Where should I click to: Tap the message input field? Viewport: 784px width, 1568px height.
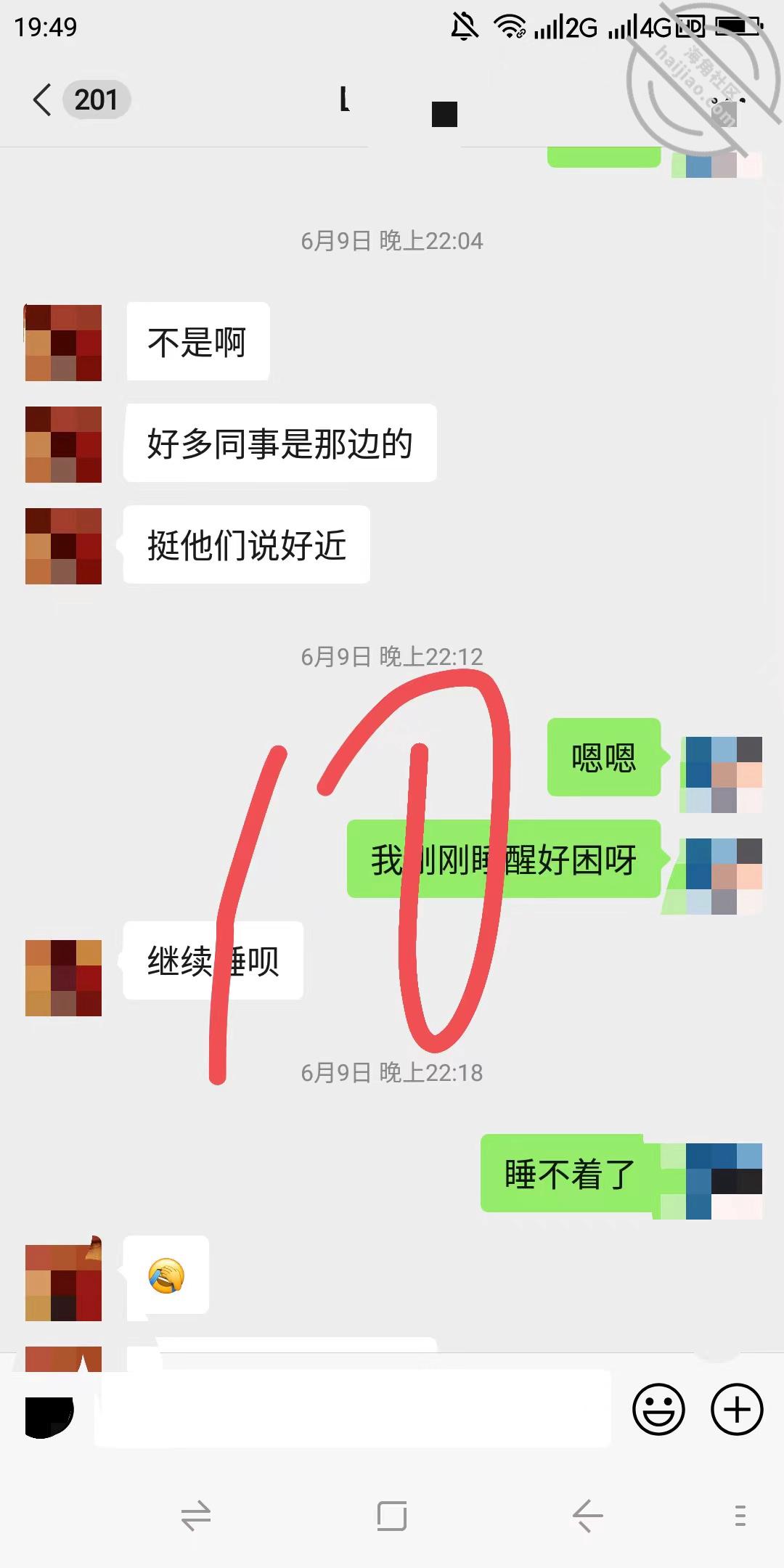tap(353, 1409)
